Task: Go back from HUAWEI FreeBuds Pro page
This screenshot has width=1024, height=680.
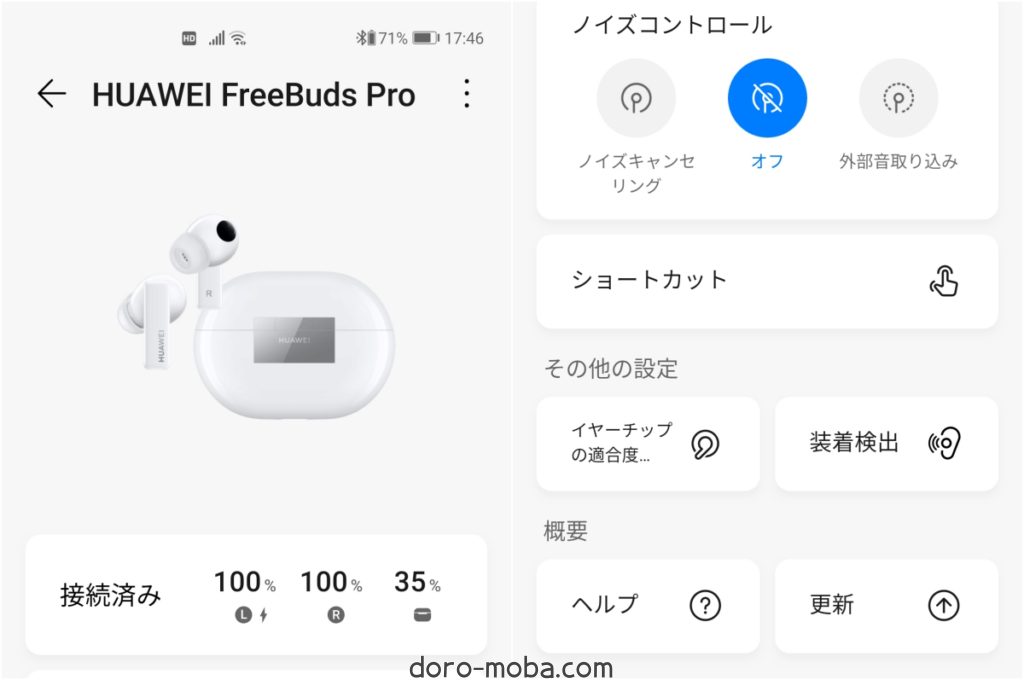Action: pyautogui.click(x=51, y=94)
